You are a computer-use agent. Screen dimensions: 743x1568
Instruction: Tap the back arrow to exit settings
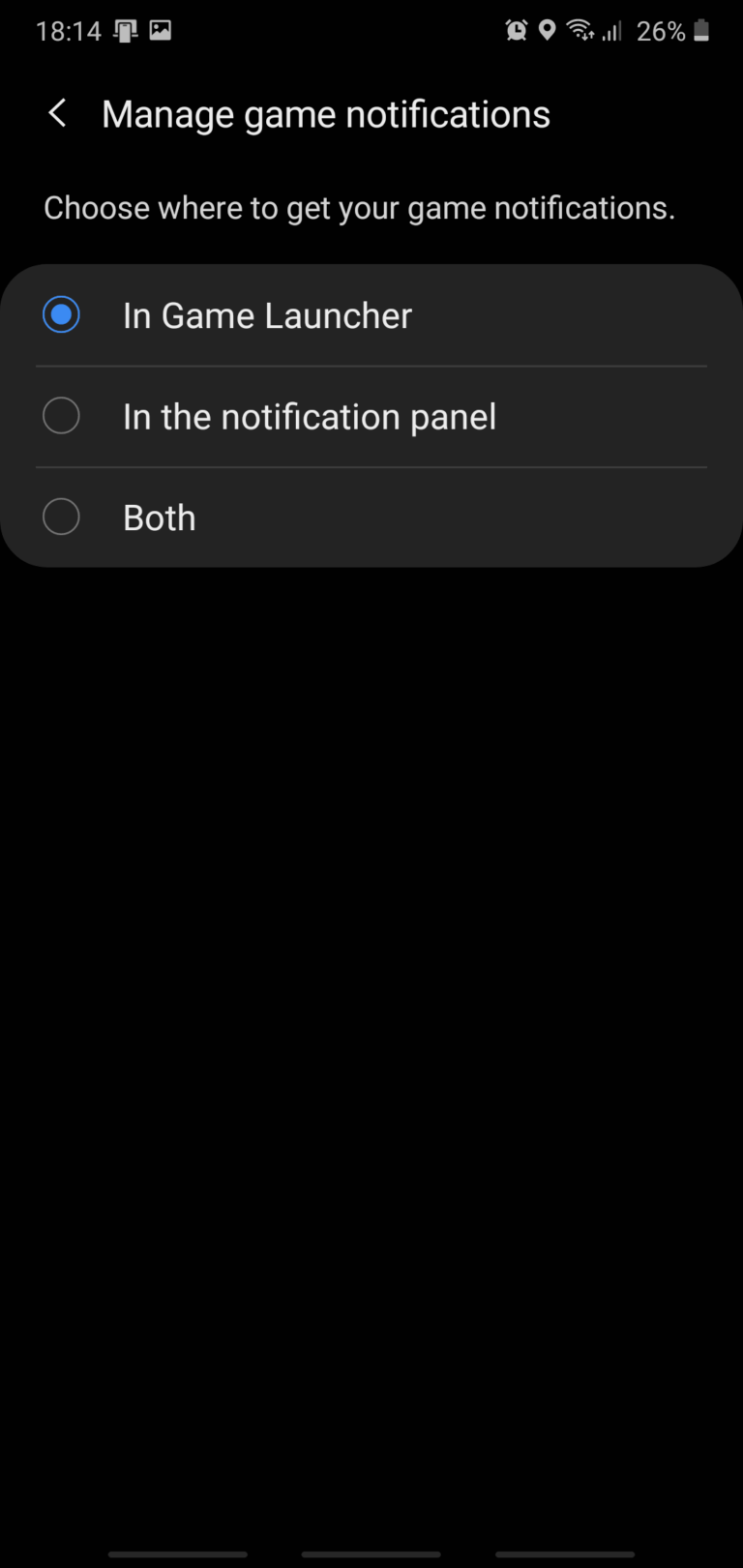(57, 113)
